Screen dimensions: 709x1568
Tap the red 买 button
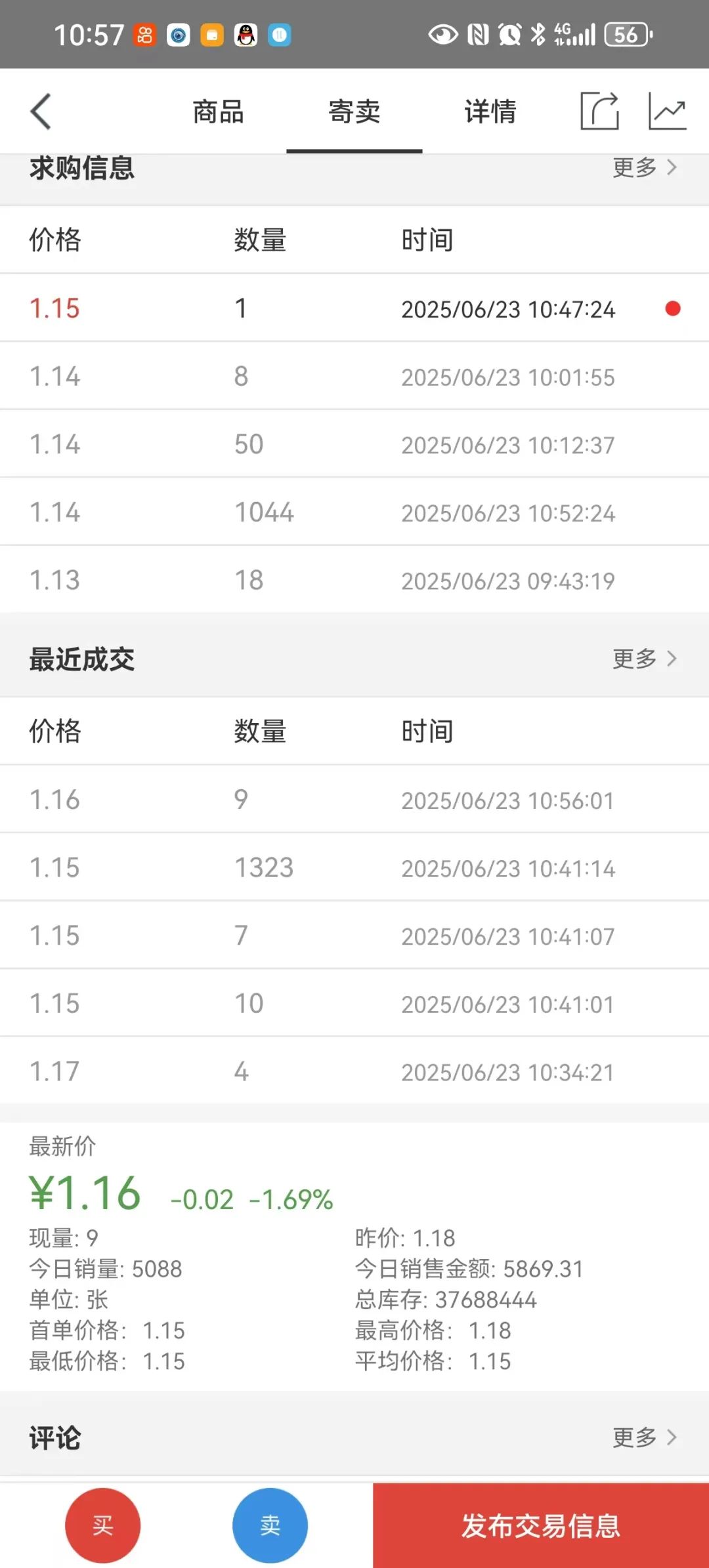tap(103, 1525)
